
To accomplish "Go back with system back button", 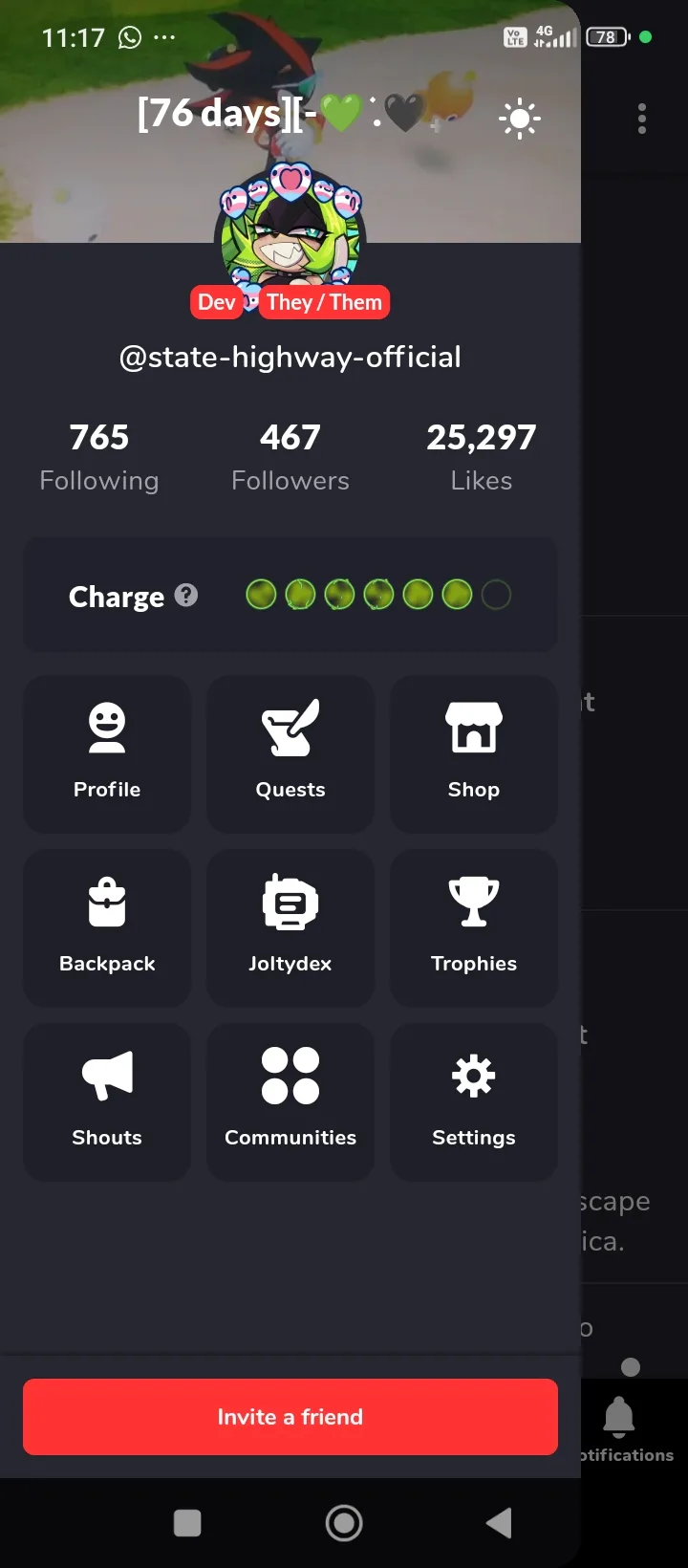I will coord(499,1523).
